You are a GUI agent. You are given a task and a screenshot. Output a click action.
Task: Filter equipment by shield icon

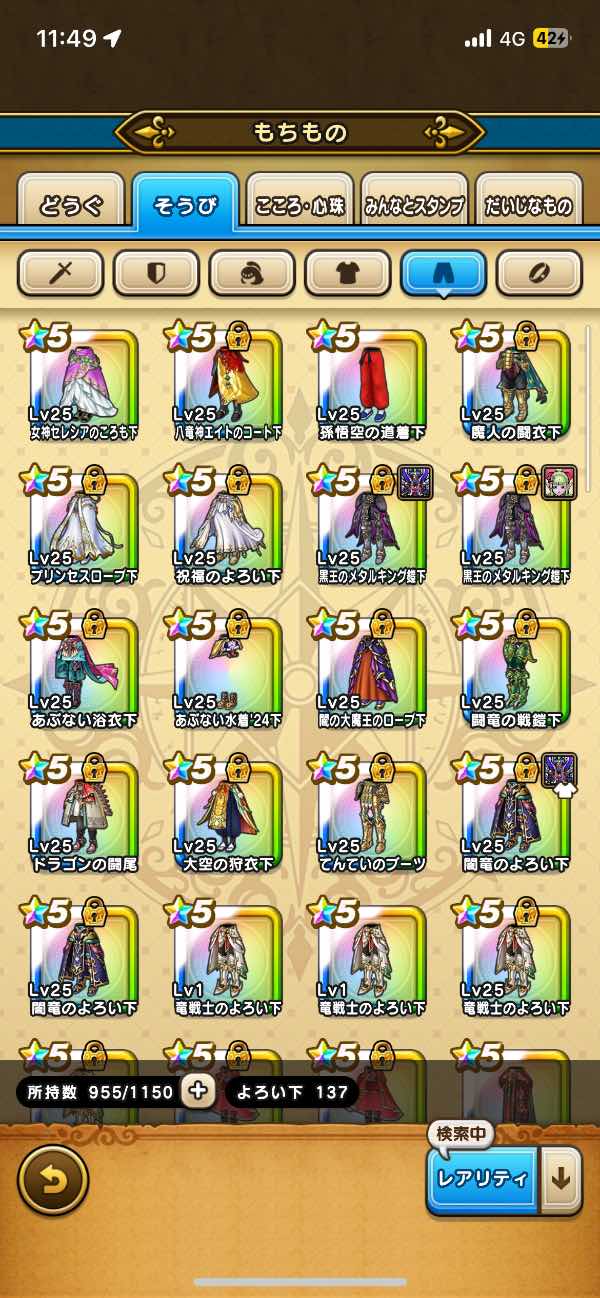click(156, 272)
